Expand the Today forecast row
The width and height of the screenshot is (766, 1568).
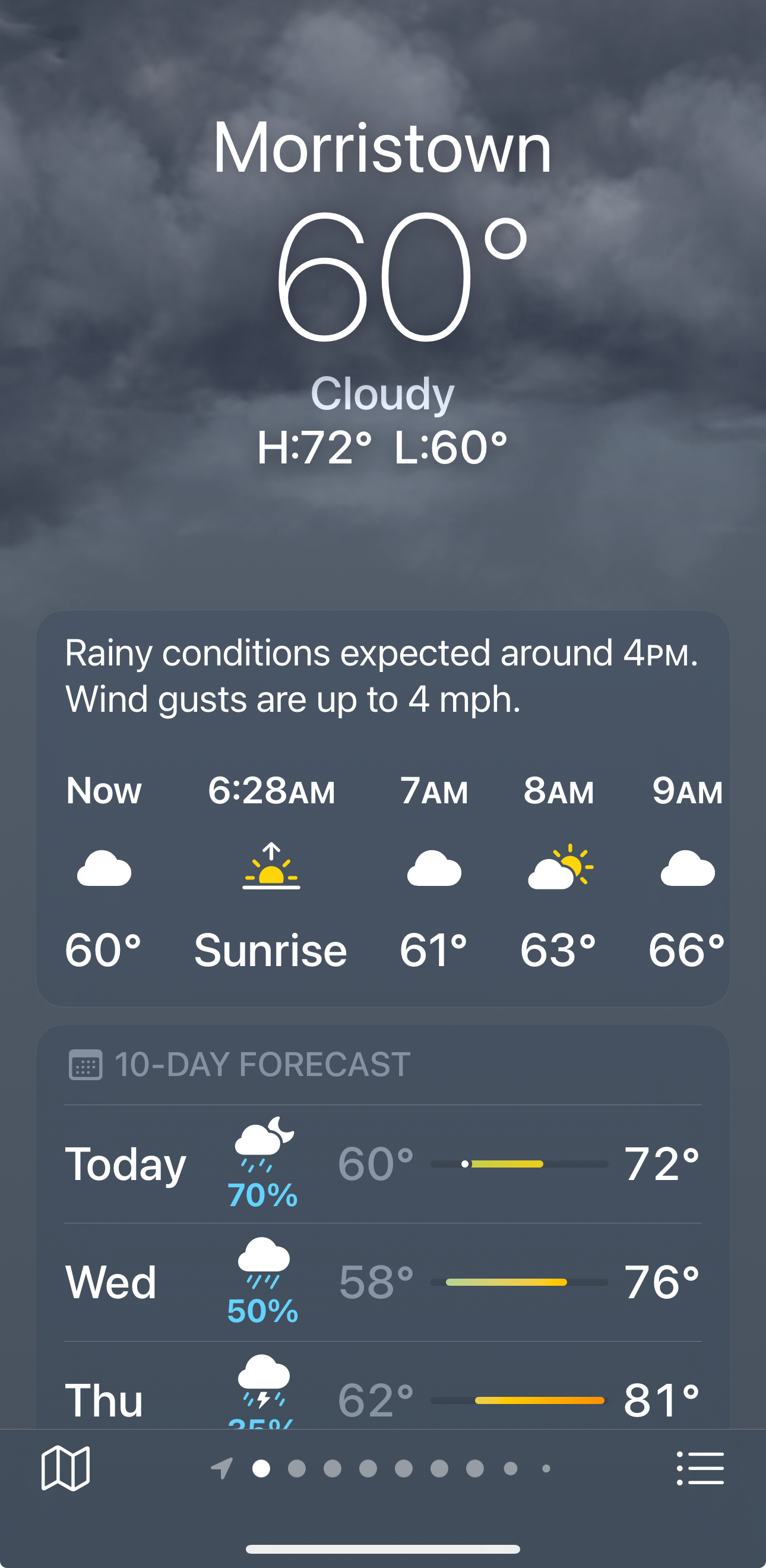[384, 1161]
